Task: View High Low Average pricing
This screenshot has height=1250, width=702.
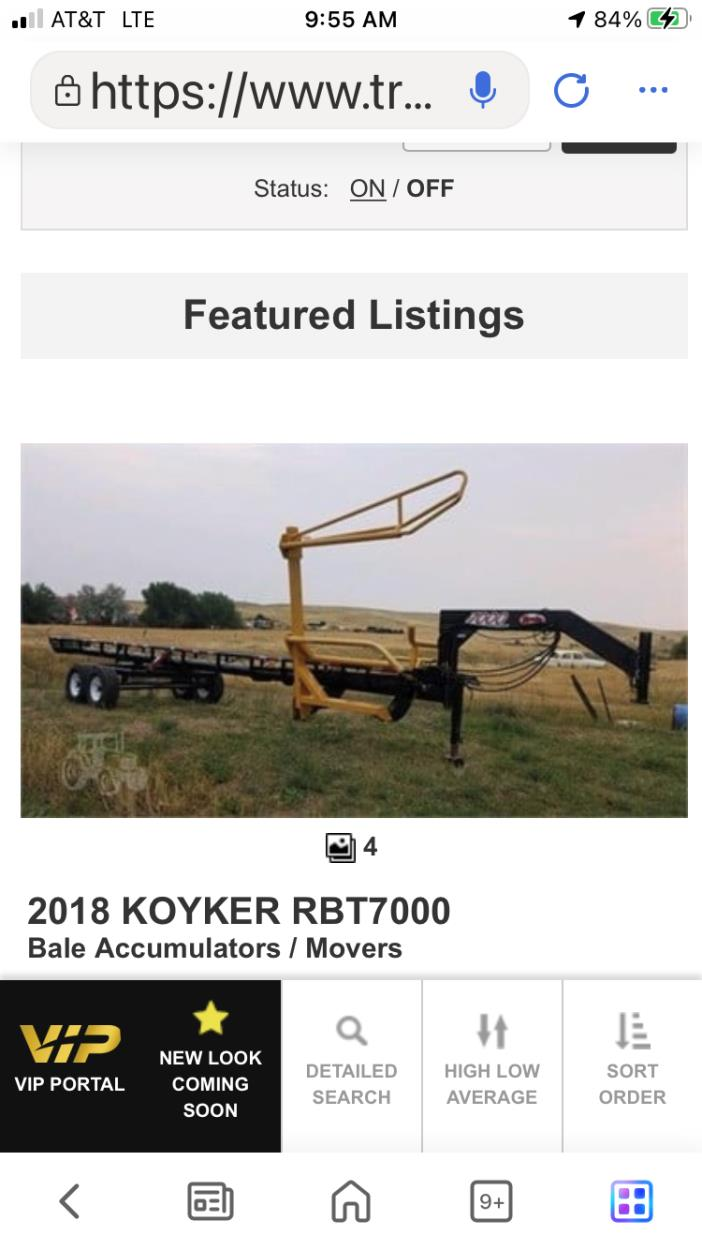Action: pyautogui.click(x=491, y=1065)
